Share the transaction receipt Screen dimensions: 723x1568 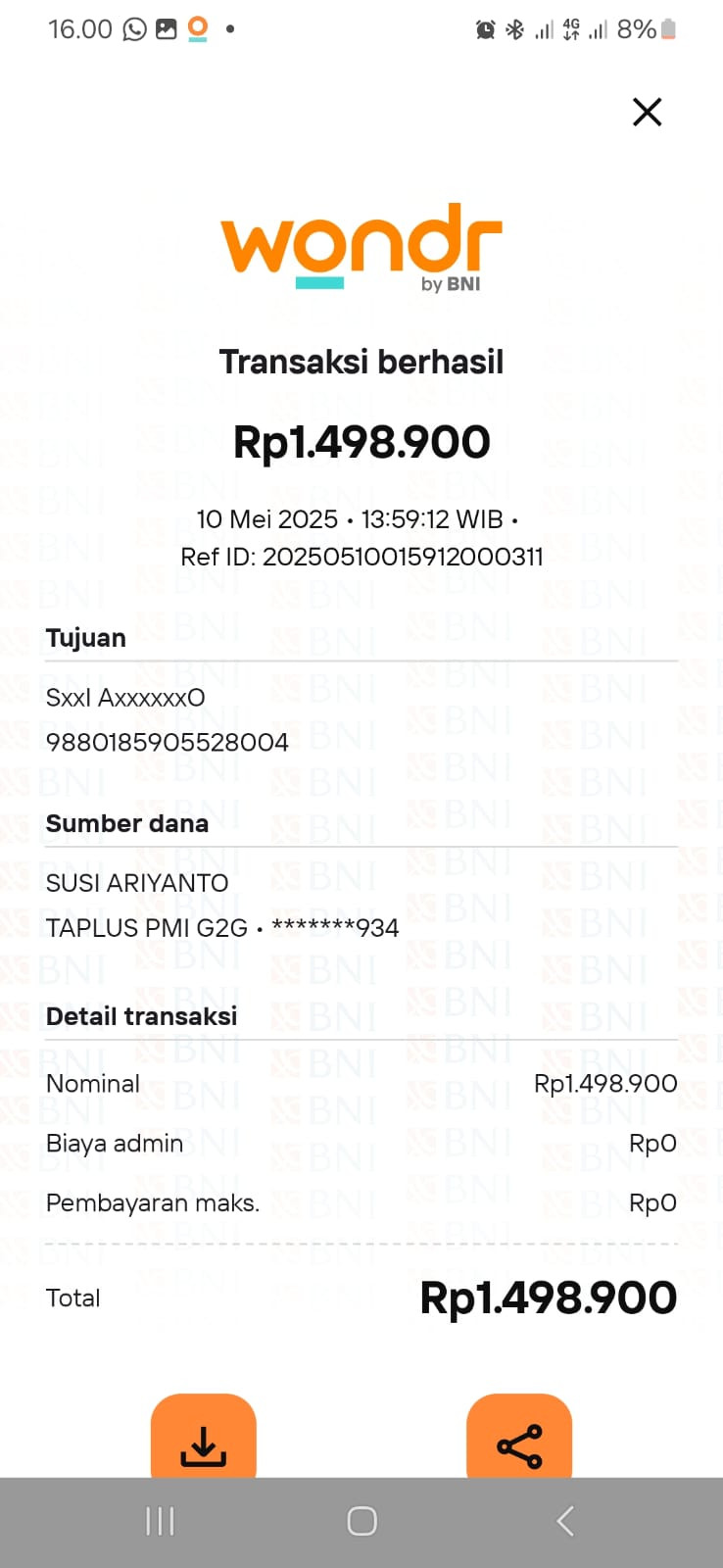[x=519, y=1437]
